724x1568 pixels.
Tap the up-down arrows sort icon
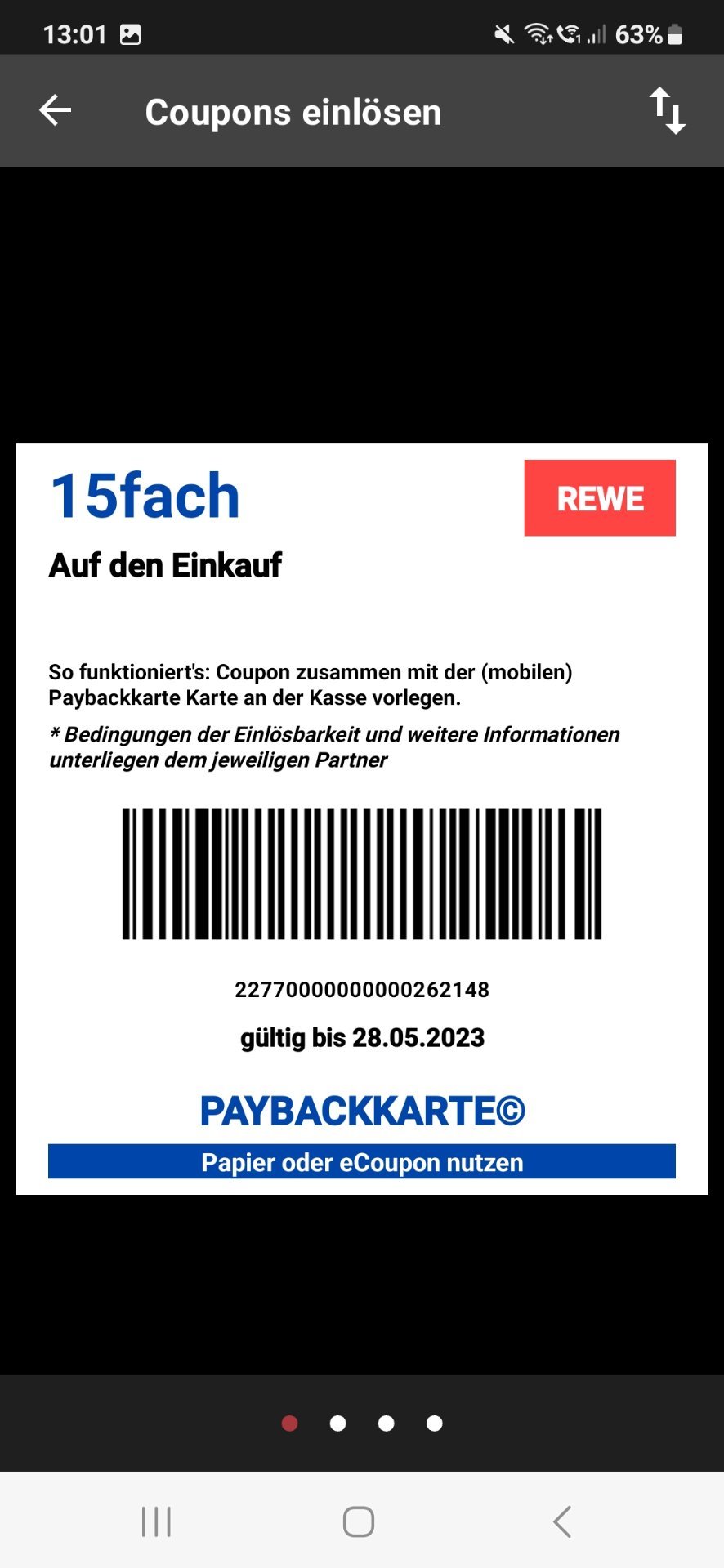coord(667,111)
